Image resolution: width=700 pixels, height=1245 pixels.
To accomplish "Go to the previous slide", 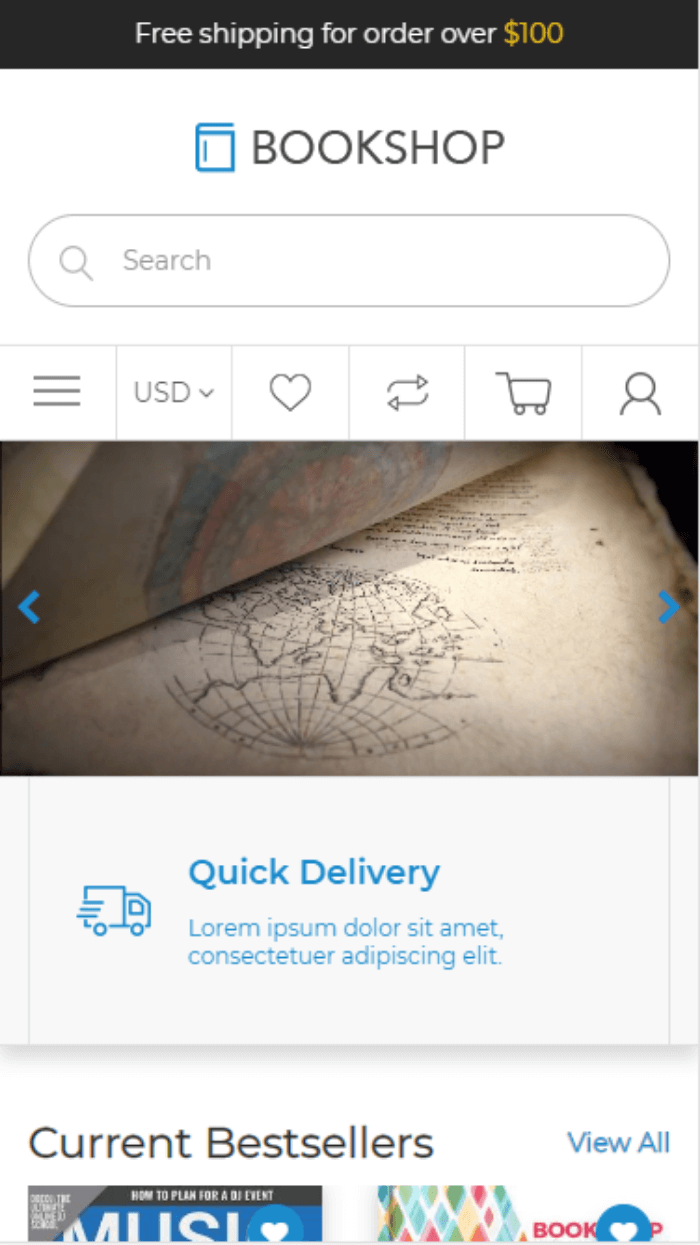I will (29, 607).
